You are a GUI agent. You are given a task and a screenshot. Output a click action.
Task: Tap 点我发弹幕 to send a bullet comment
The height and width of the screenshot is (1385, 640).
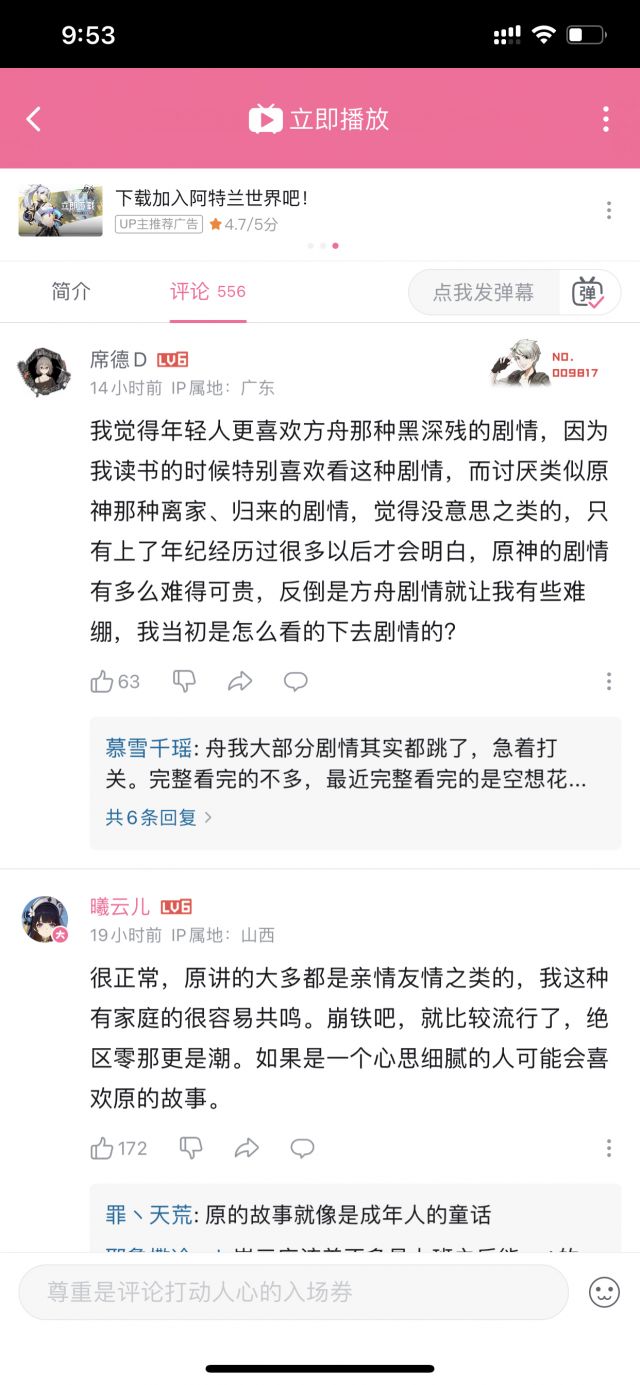pyautogui.click(x=483, y=292)
